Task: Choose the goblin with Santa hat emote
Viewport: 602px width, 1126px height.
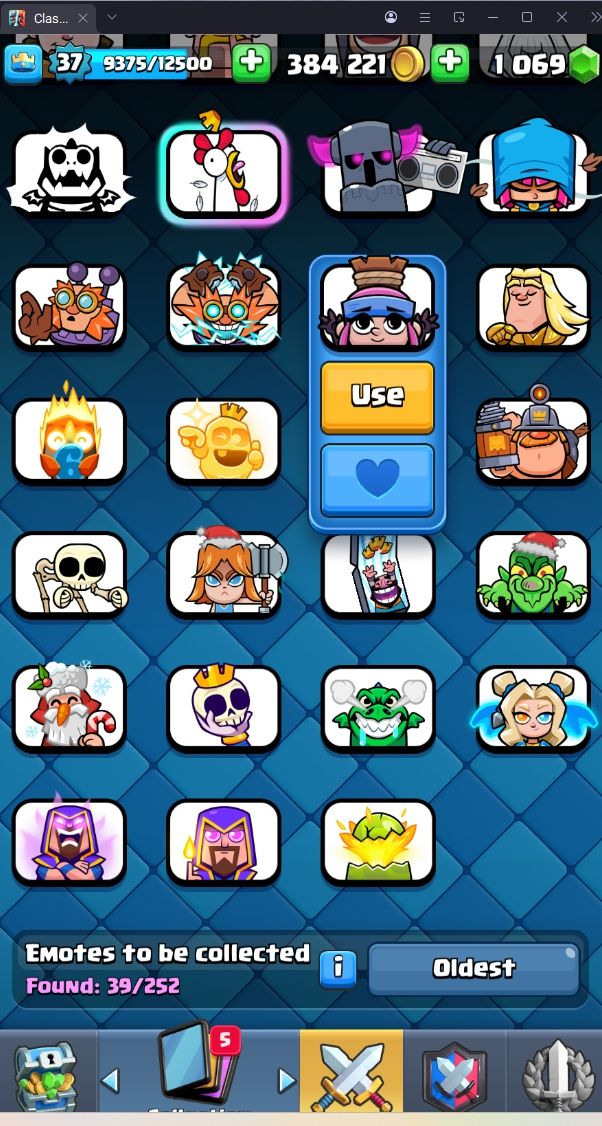Action: click(532, 573)
